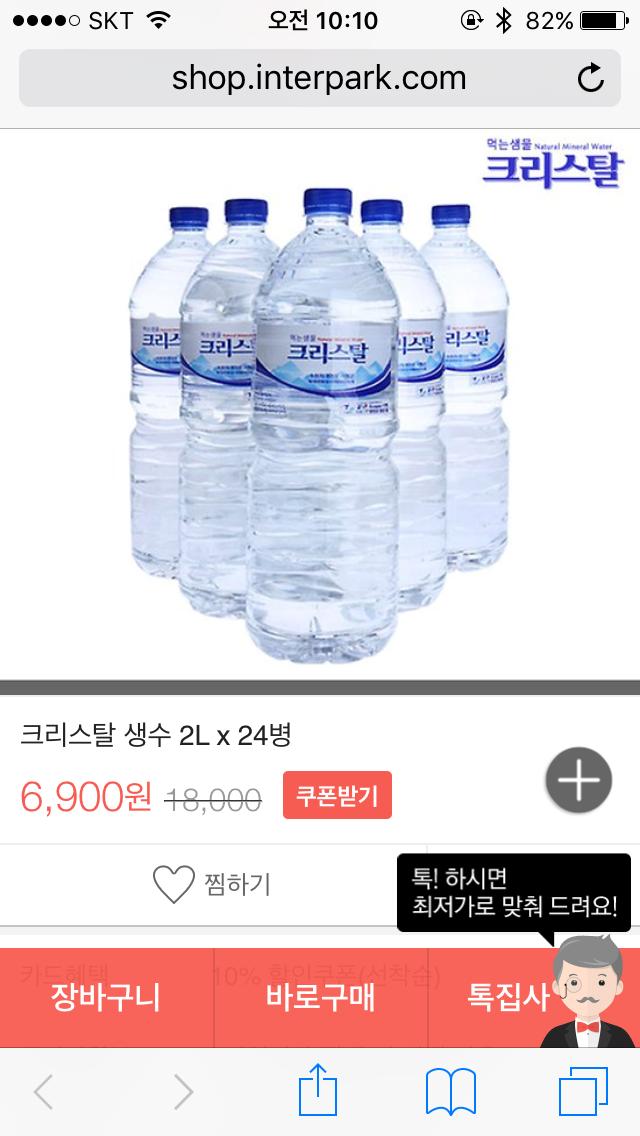Screen dimensions: 640x1136
Task: Buy now with 바로구매
Action: click(320, 997)
